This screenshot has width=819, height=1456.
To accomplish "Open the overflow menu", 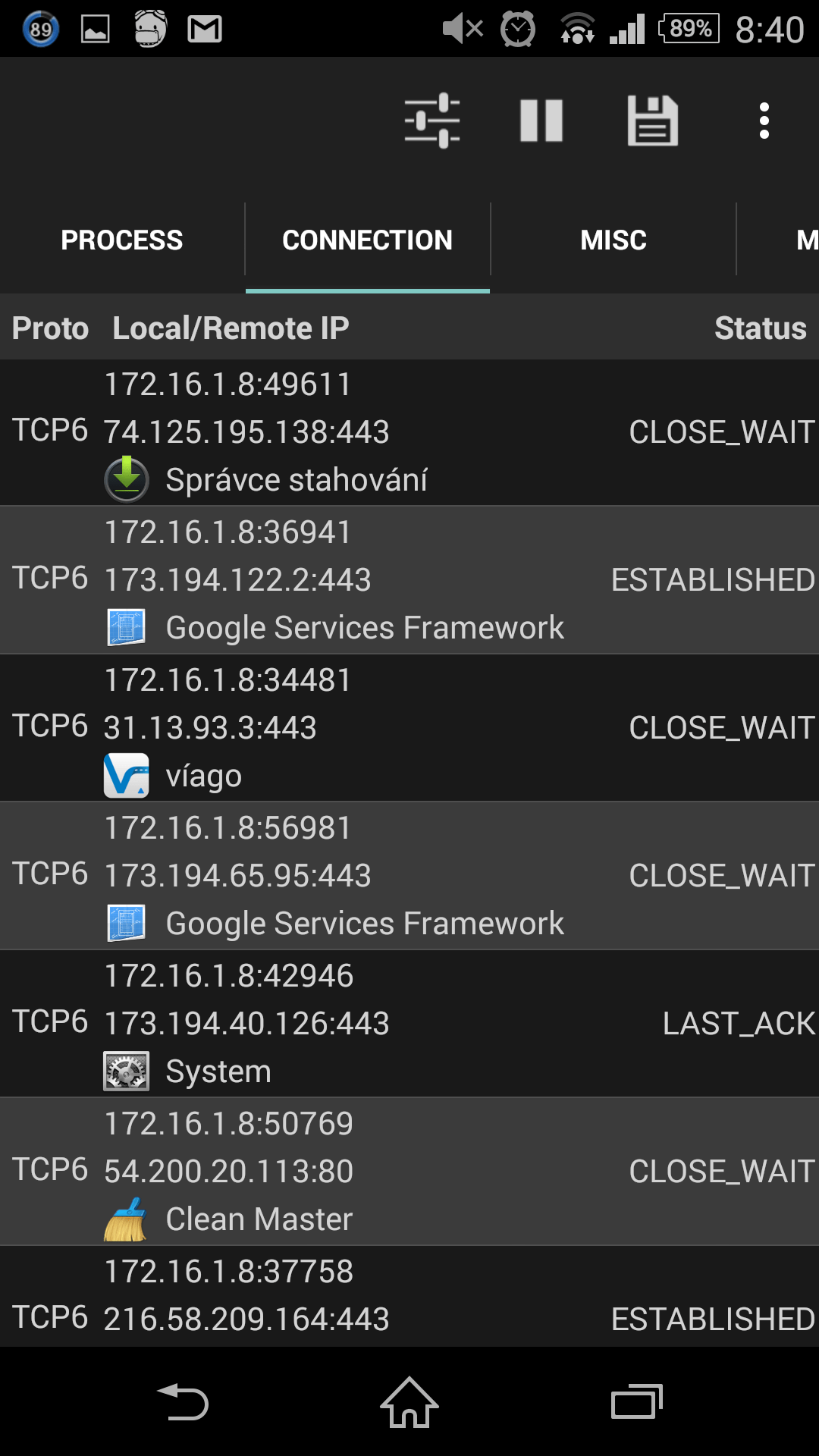I will coord(764,121).
